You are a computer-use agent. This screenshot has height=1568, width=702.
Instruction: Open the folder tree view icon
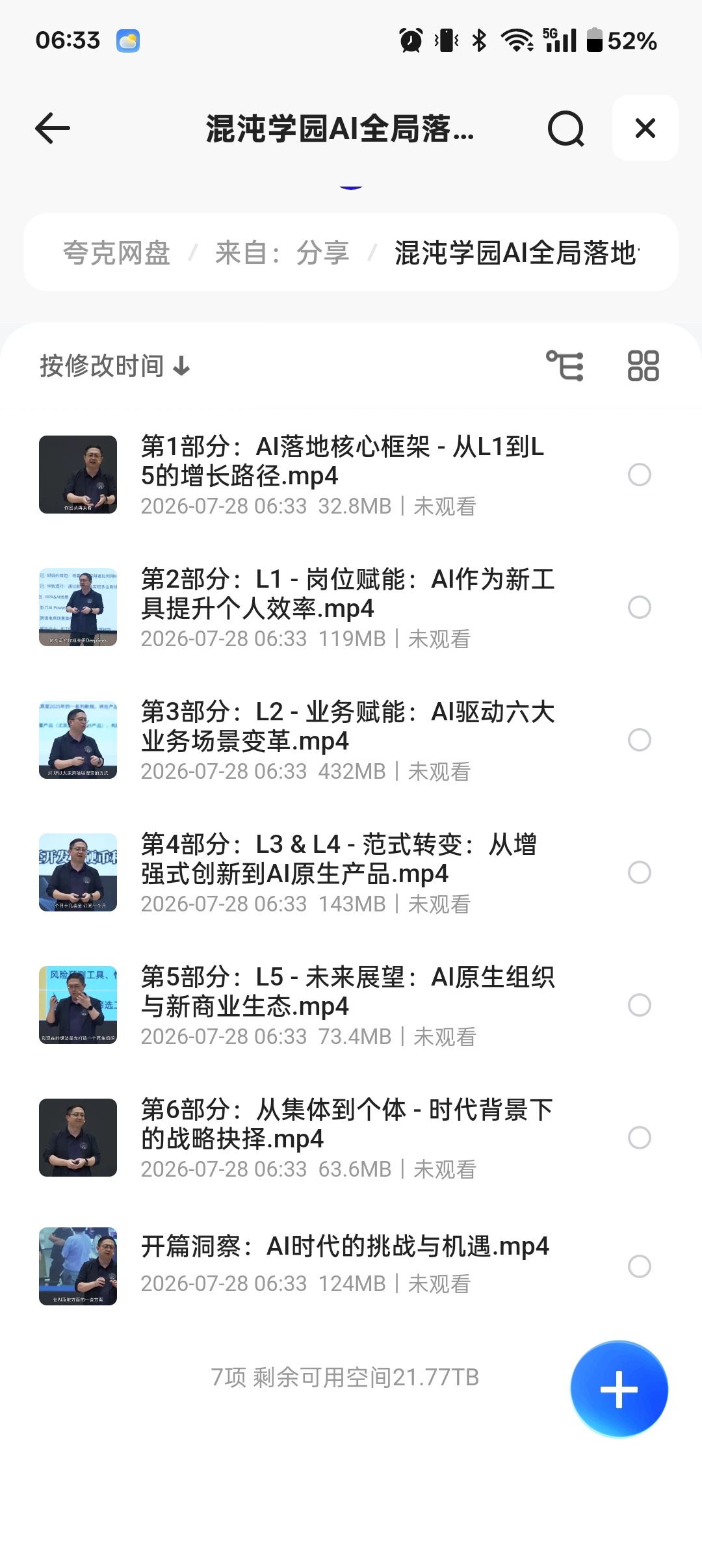(565, 365)
